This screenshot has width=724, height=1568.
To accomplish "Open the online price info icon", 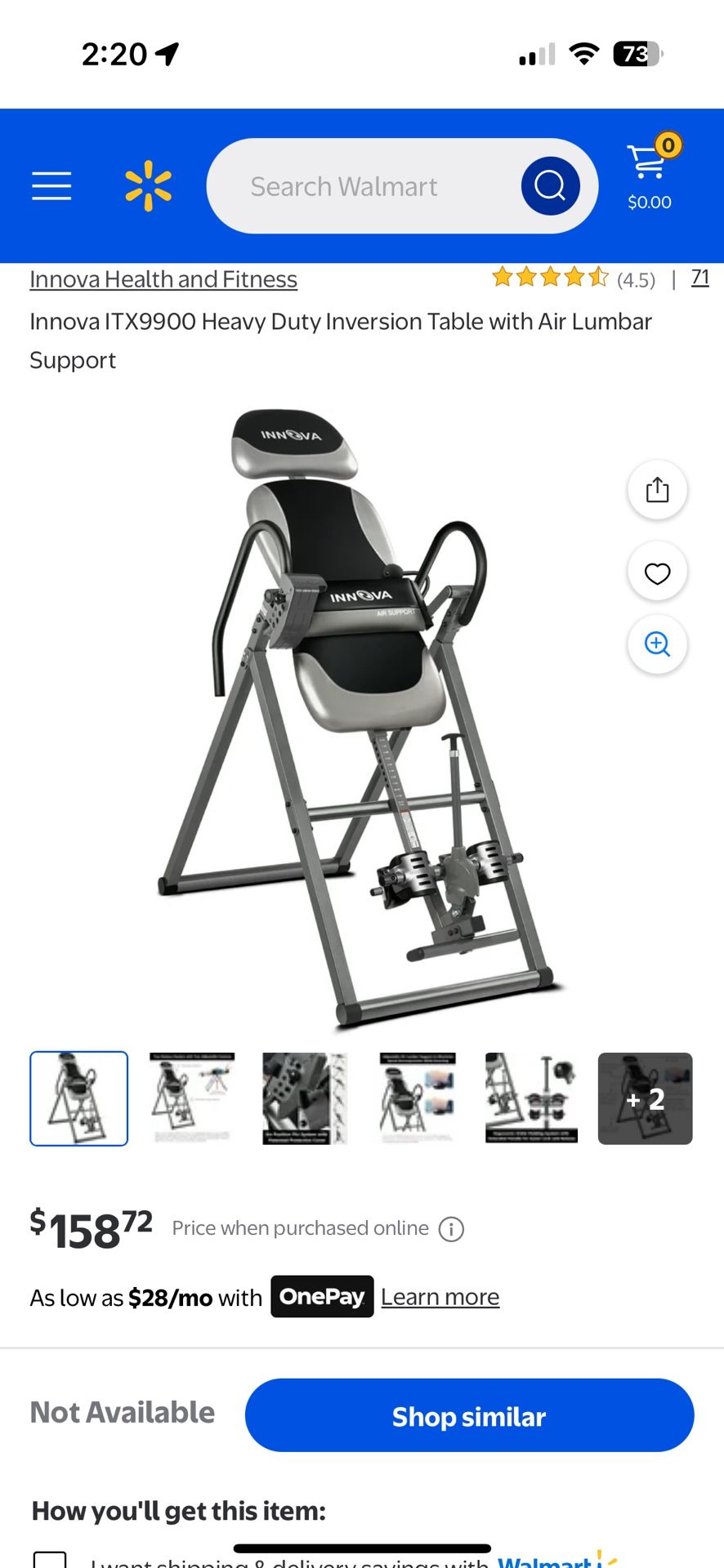I will coord(451,1229).
